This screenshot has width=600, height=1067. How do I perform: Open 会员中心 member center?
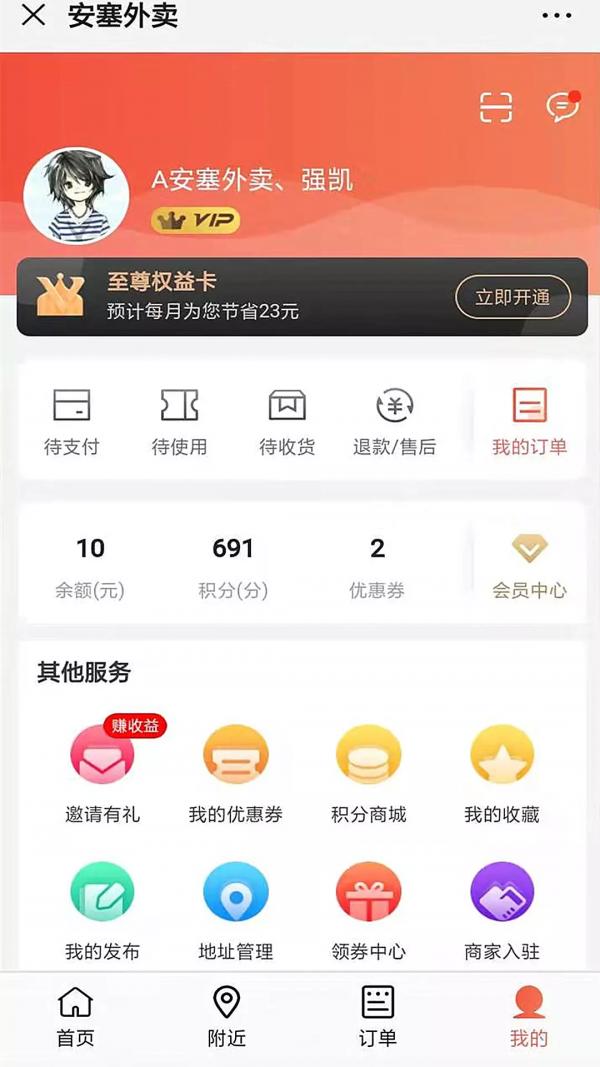(x=529, y=565)
